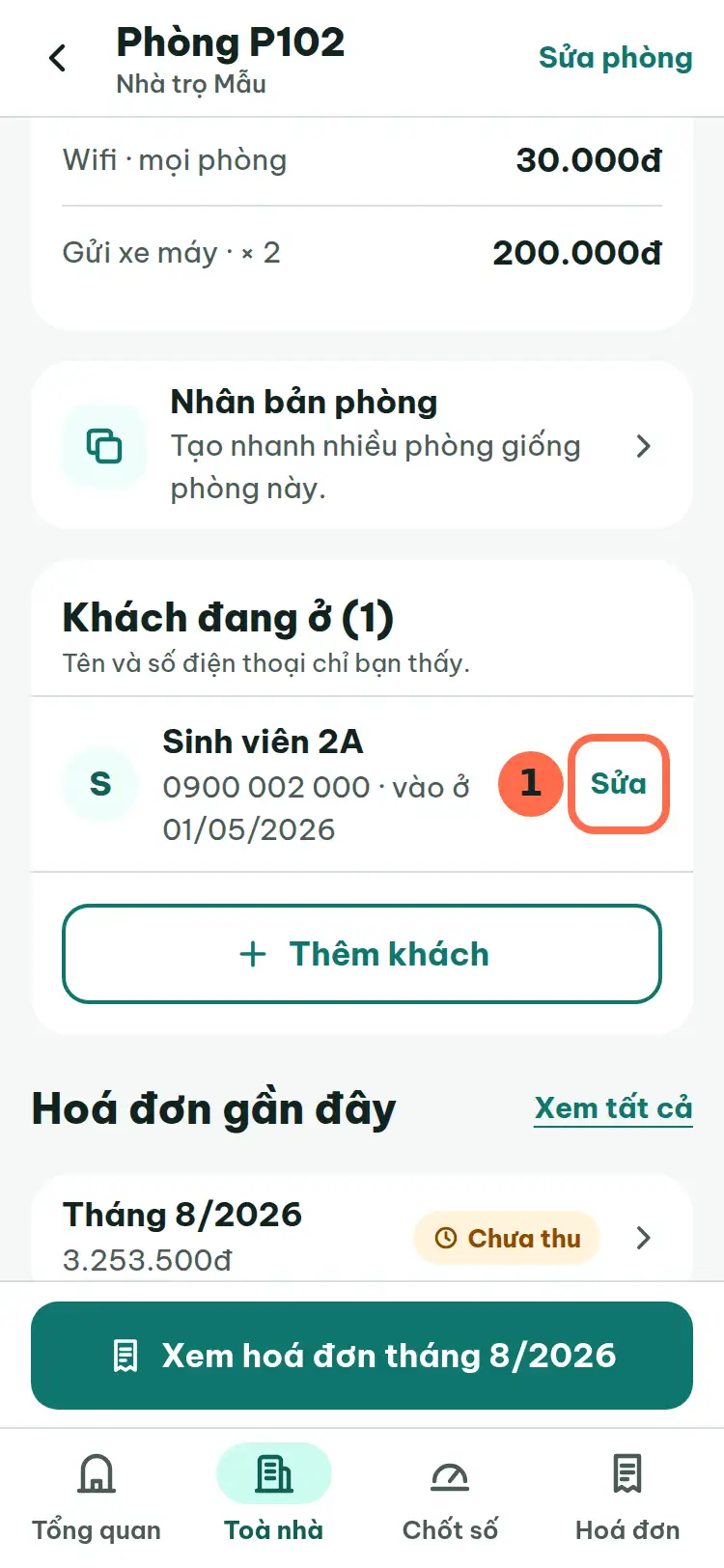Image resolution: width=724 pixels, height=1568 pixels.
Task: Tap Sửa next to Sinh viên 2A
Action: click(x=619, y=783)
